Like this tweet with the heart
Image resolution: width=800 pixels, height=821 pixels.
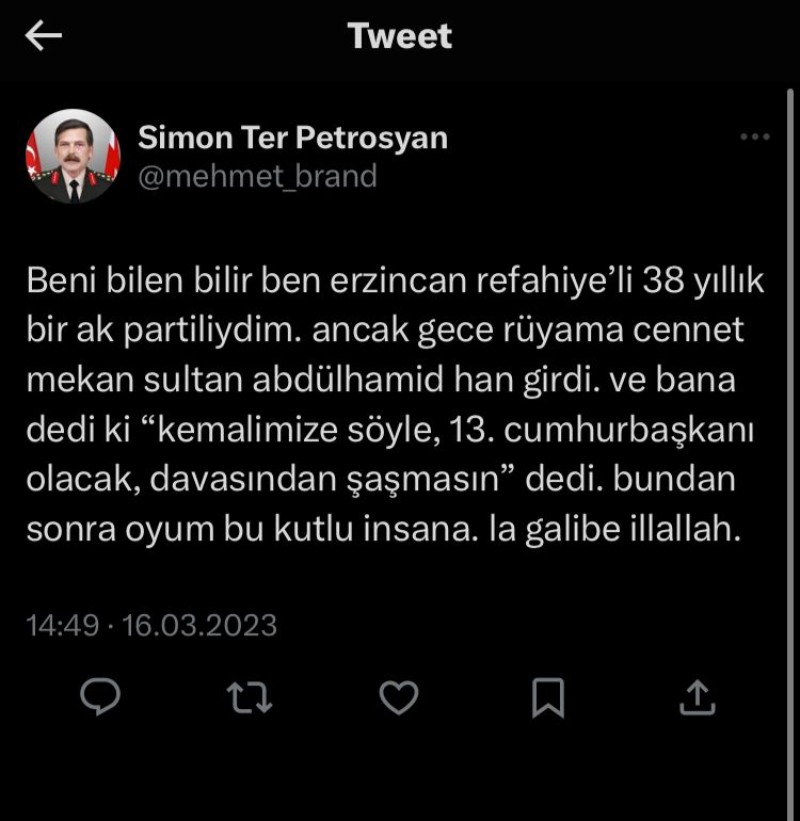pyautogui.click(x=399, y=697)
